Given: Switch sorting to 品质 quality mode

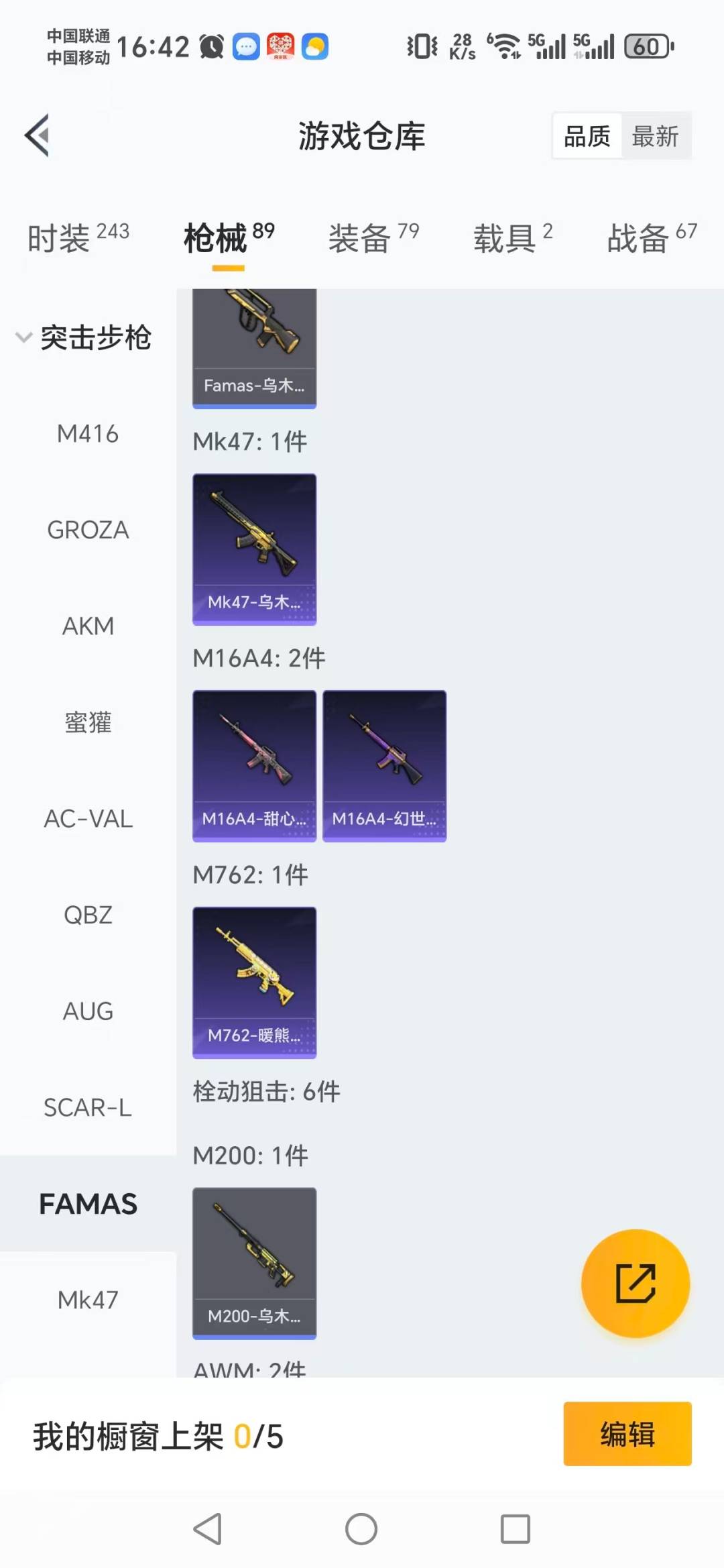Looking at the screenshot, I should click(x=586, y=135).
